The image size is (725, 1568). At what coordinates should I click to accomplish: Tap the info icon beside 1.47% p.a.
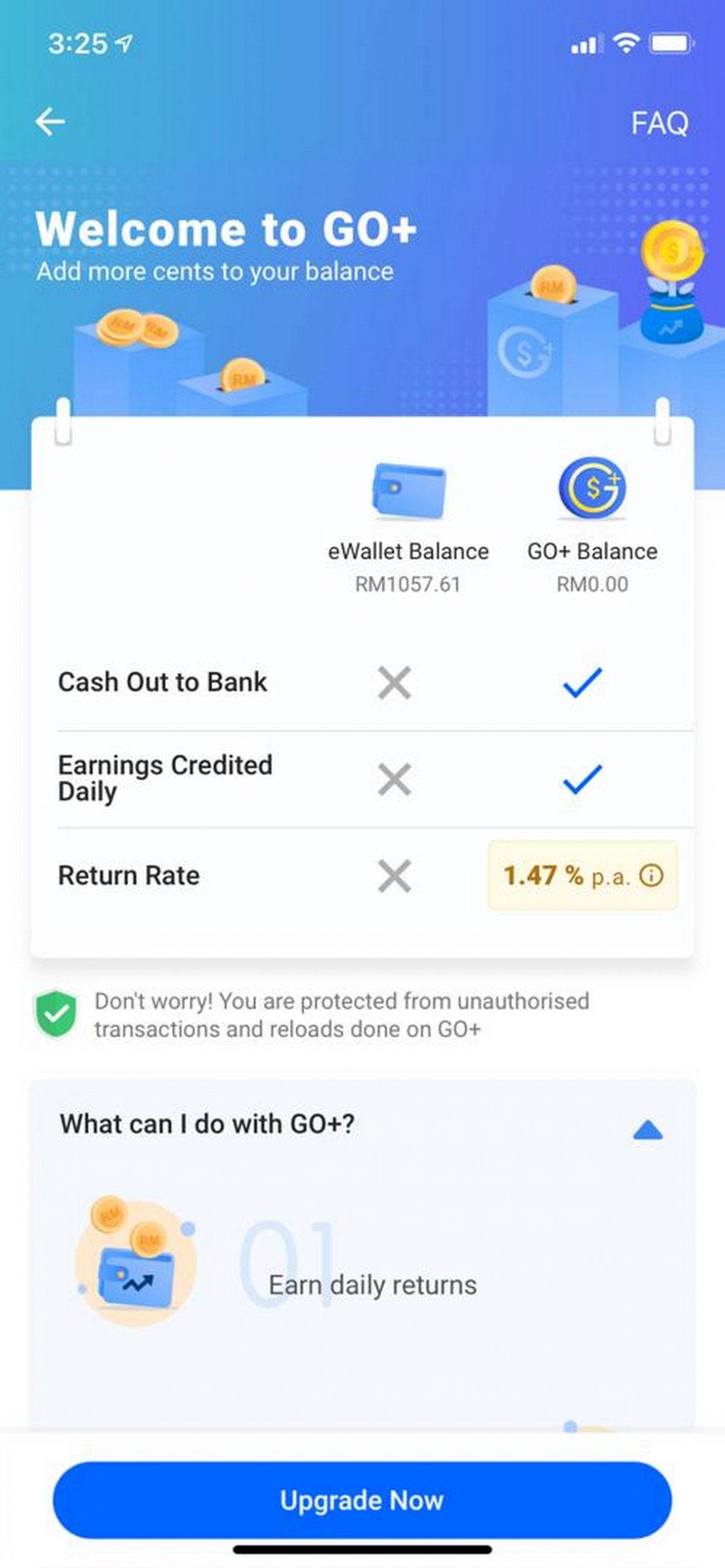coord(651,876)
